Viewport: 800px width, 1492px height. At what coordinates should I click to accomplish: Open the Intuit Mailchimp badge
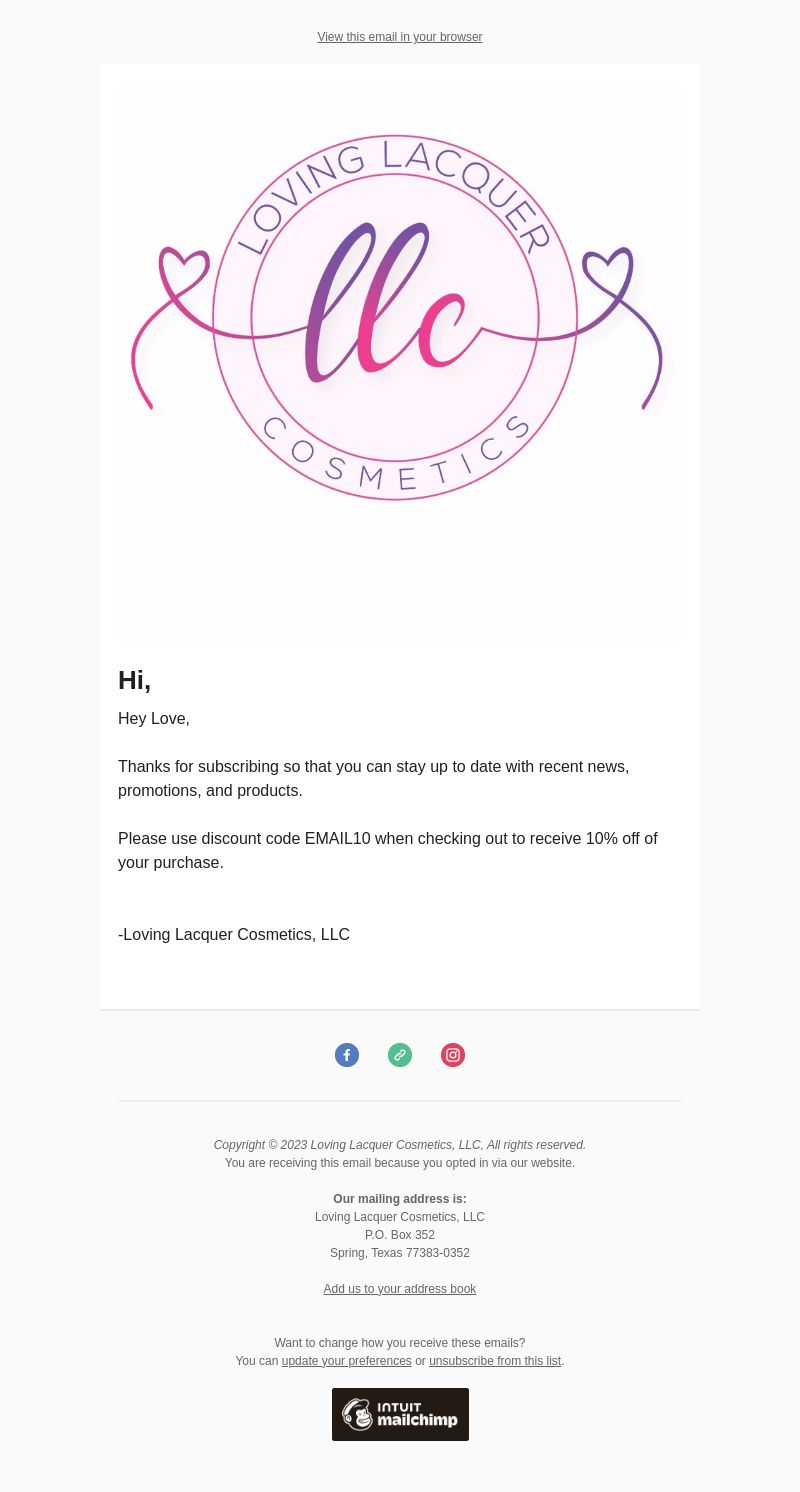(400, 1414)
